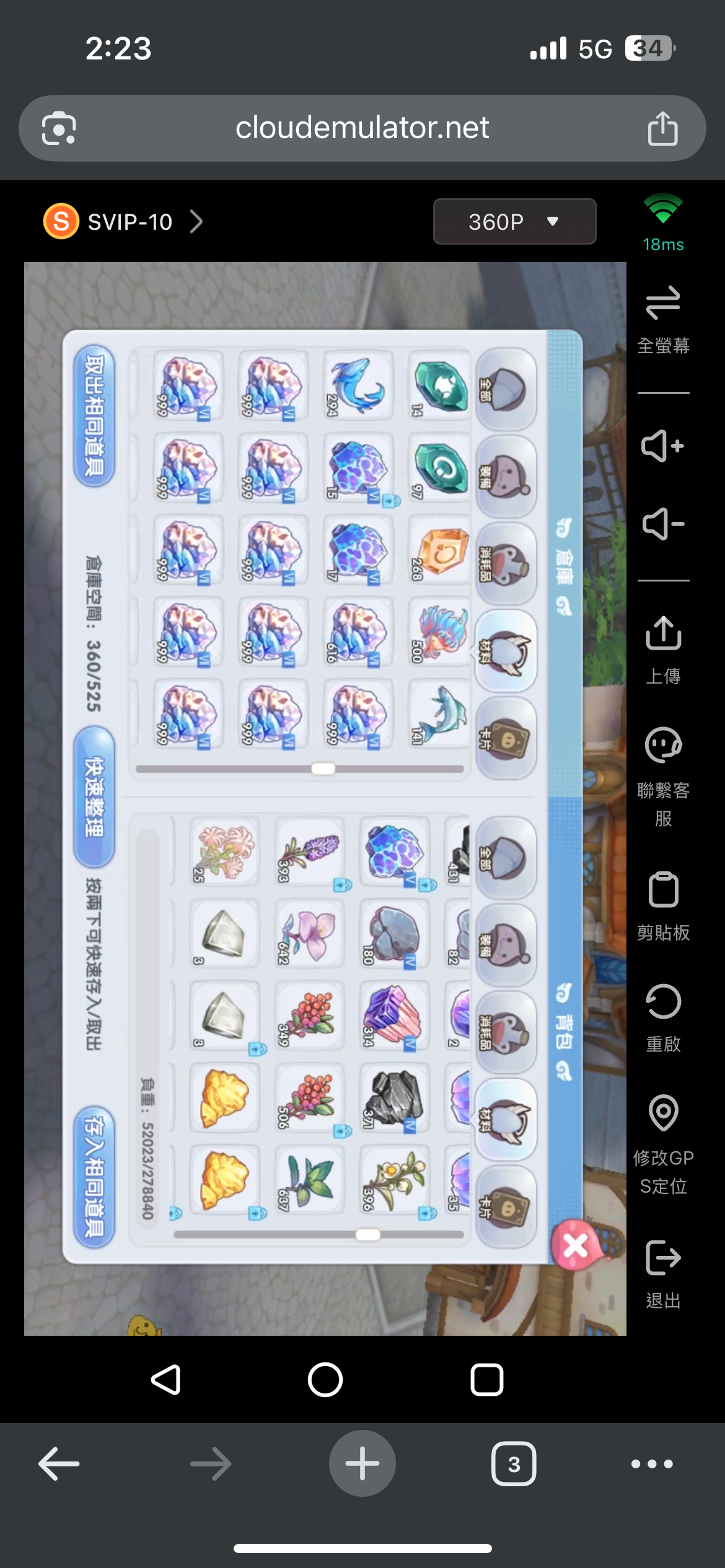Open a new browser tab
The width and height of the screenshot is (725, 1568).
362,1464
